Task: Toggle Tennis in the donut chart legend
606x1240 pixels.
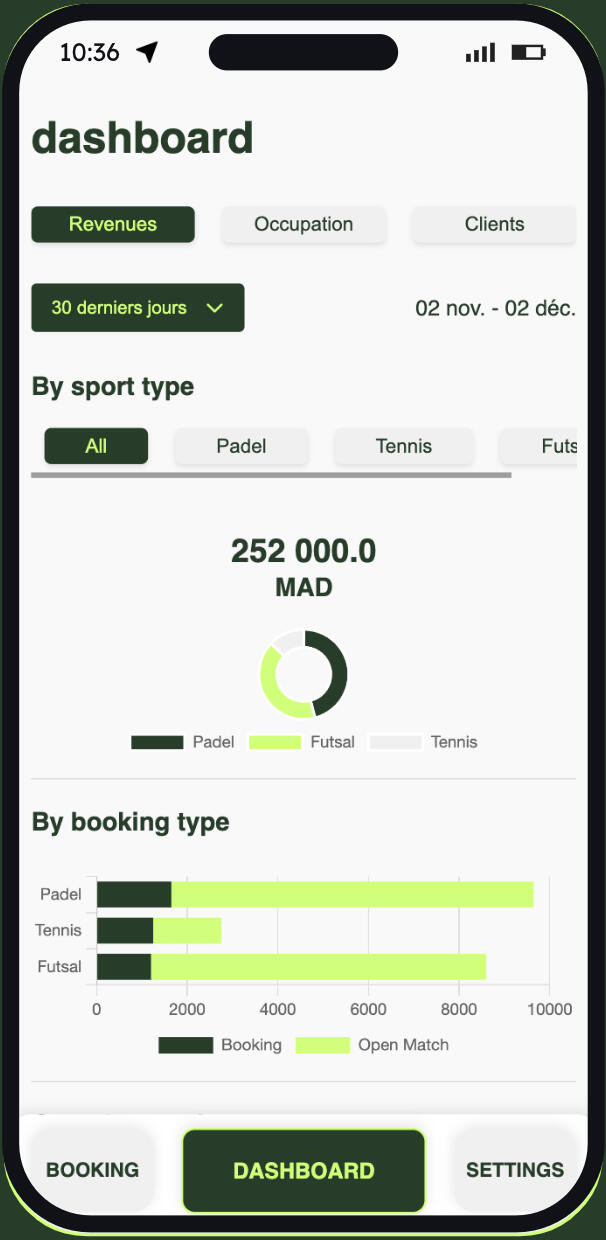Action: tap(424, 742)
